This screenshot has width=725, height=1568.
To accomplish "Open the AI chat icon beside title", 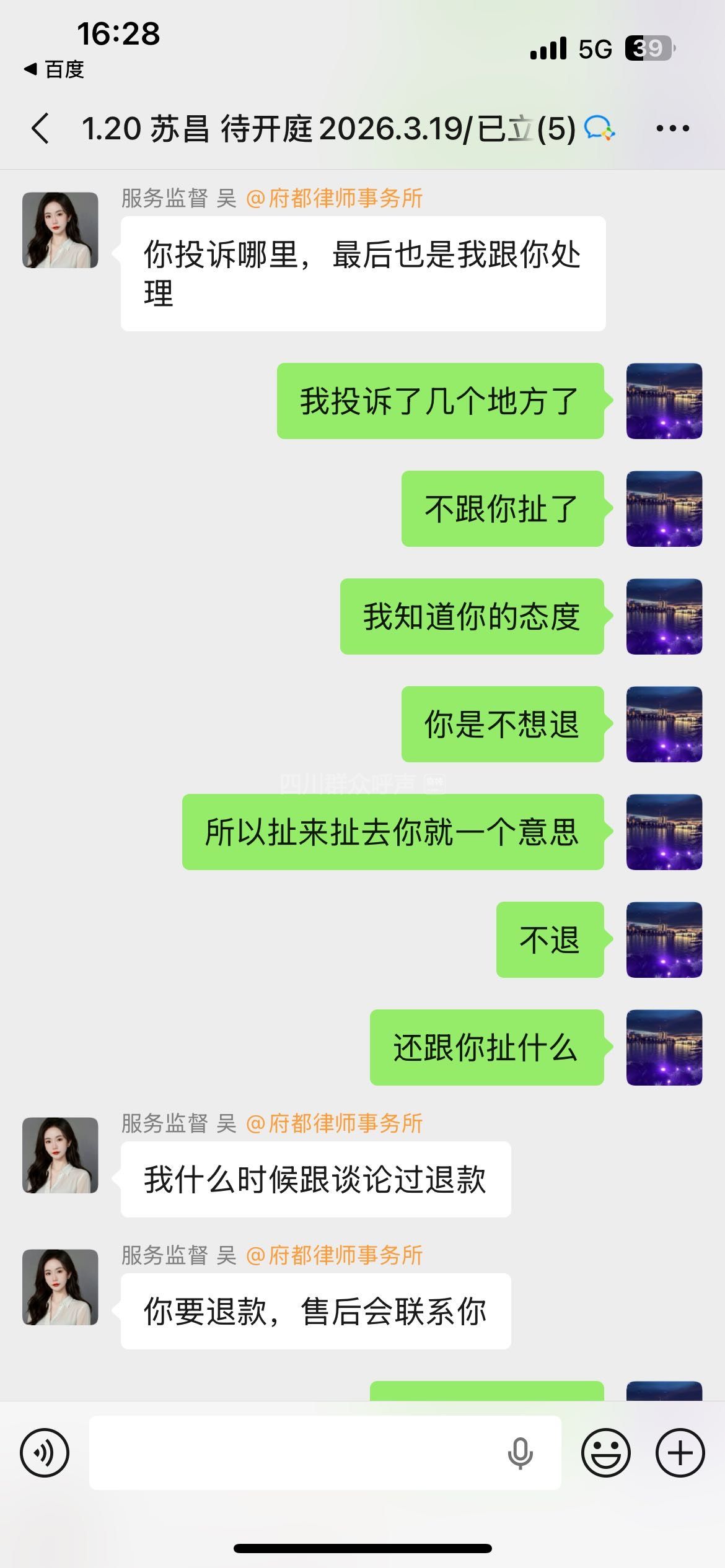I will [599, 129].
